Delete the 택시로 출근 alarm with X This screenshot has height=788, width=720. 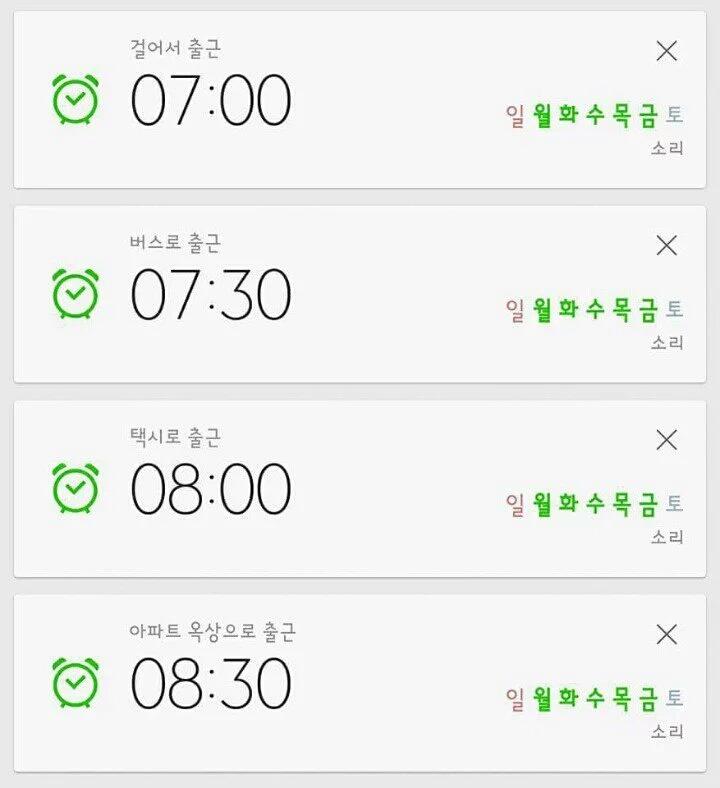[x=666, y=439]
